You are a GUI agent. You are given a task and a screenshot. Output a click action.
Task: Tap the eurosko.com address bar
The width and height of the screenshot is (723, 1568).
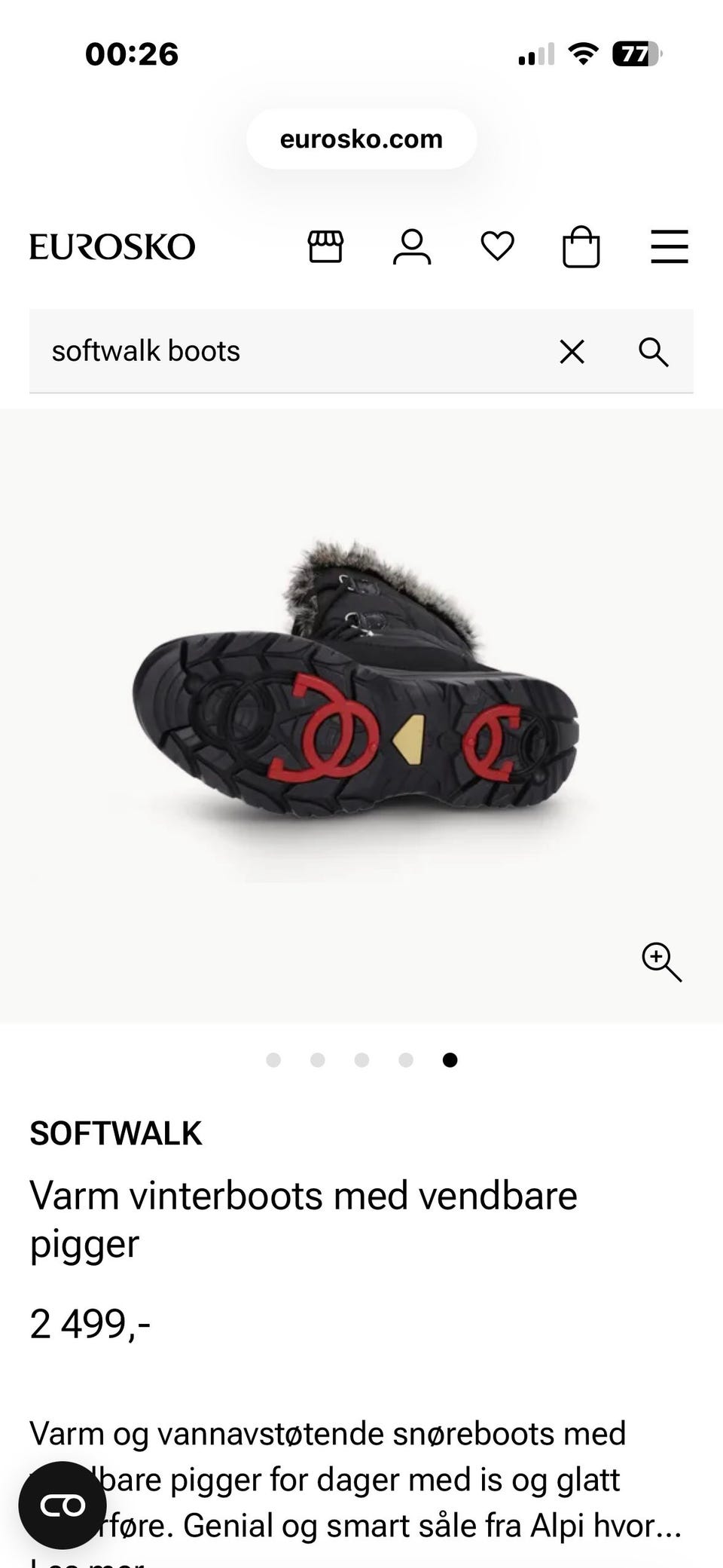pos(361,139)
